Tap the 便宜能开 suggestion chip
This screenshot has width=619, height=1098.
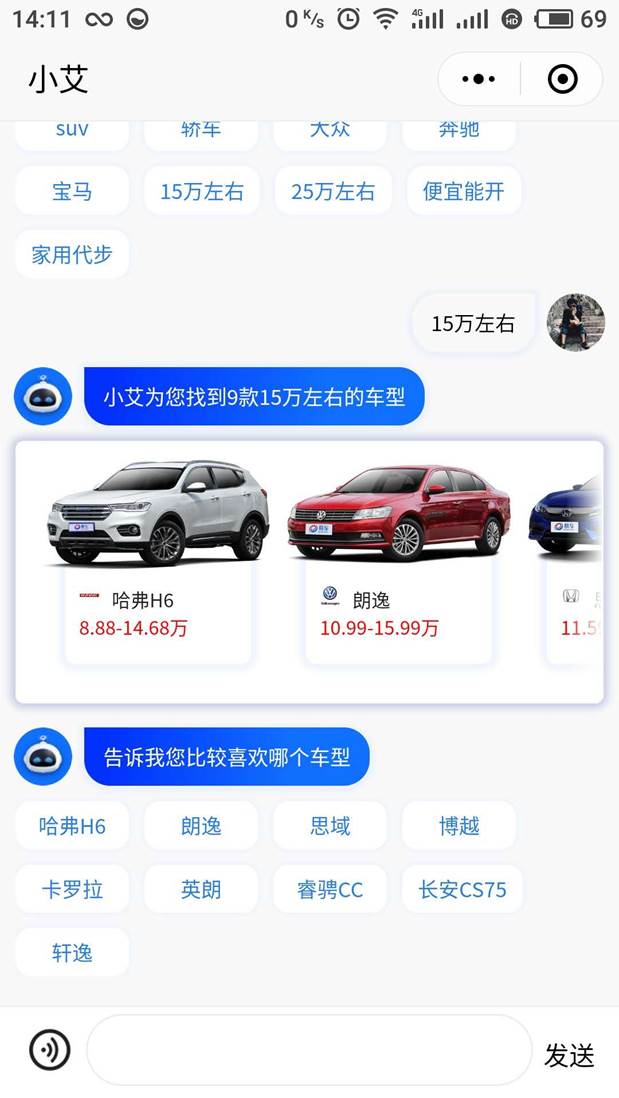coord(463,191)
